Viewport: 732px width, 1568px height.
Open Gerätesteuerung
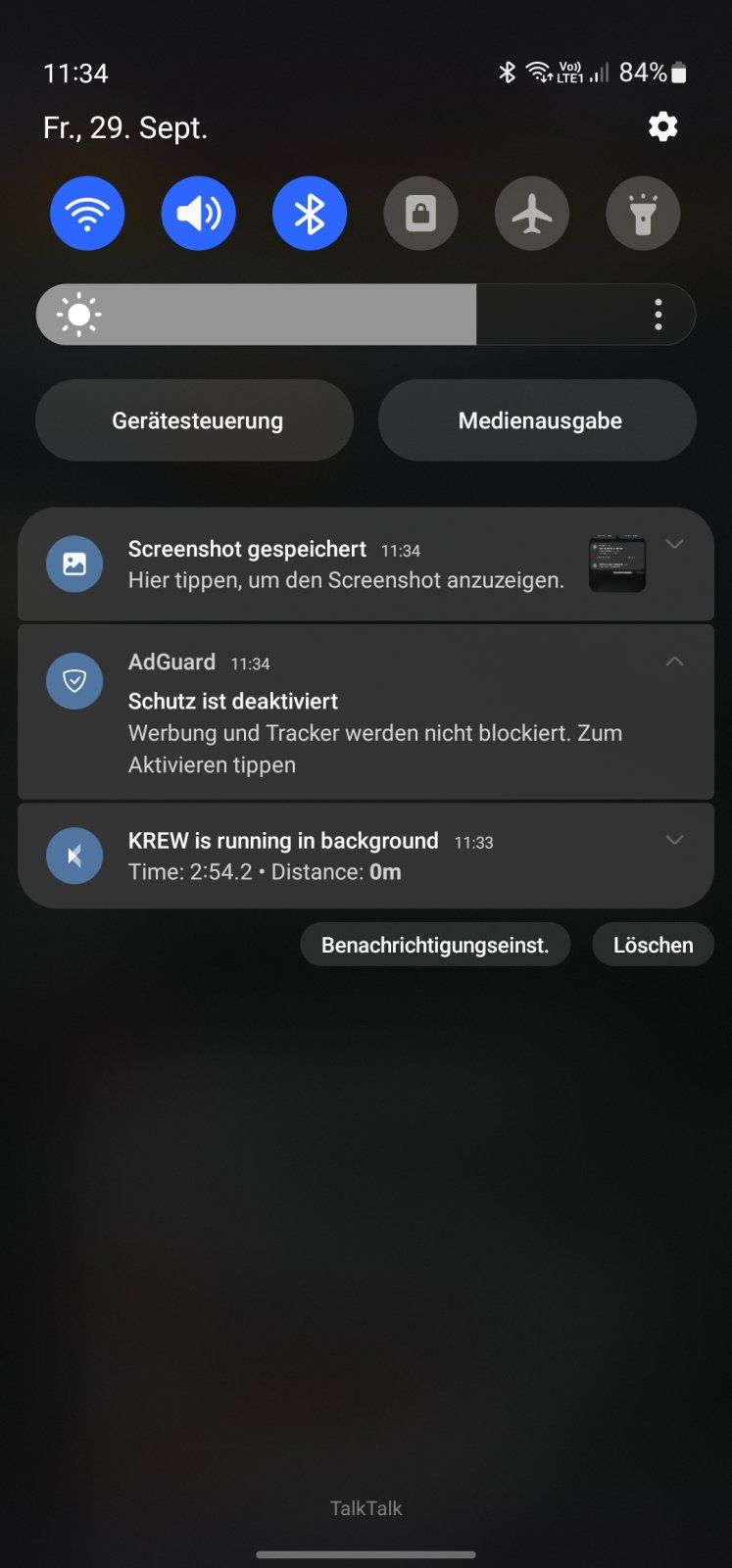[195, 420]
